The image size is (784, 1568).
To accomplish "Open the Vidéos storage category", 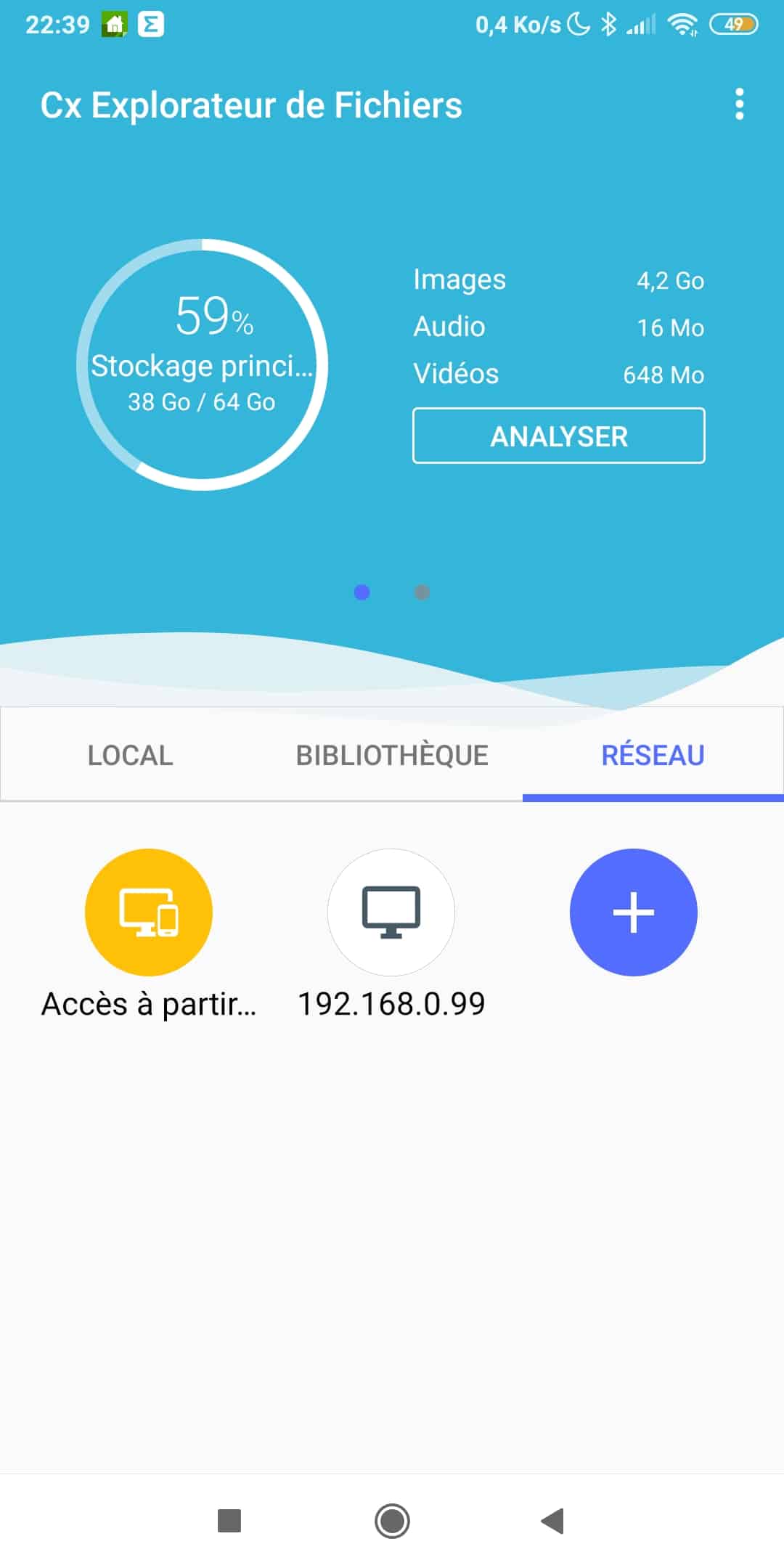I will click(x=559, y=375).
